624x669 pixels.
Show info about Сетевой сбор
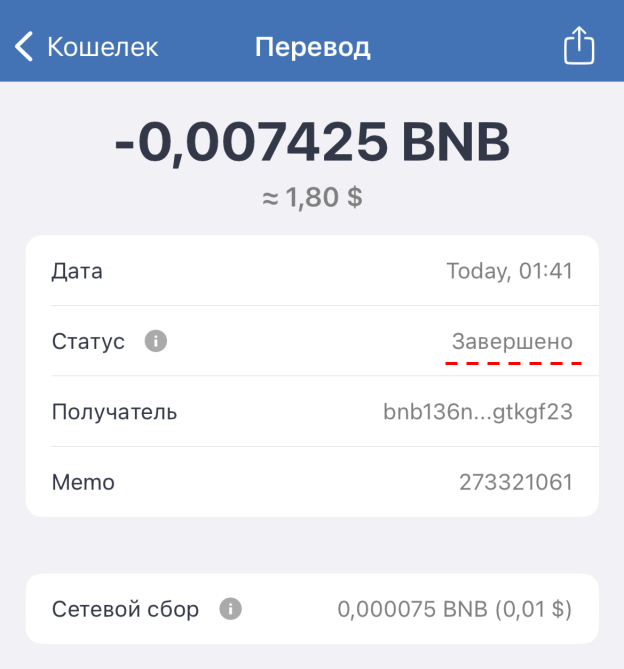pyautogui.click(x=231, y=609)
